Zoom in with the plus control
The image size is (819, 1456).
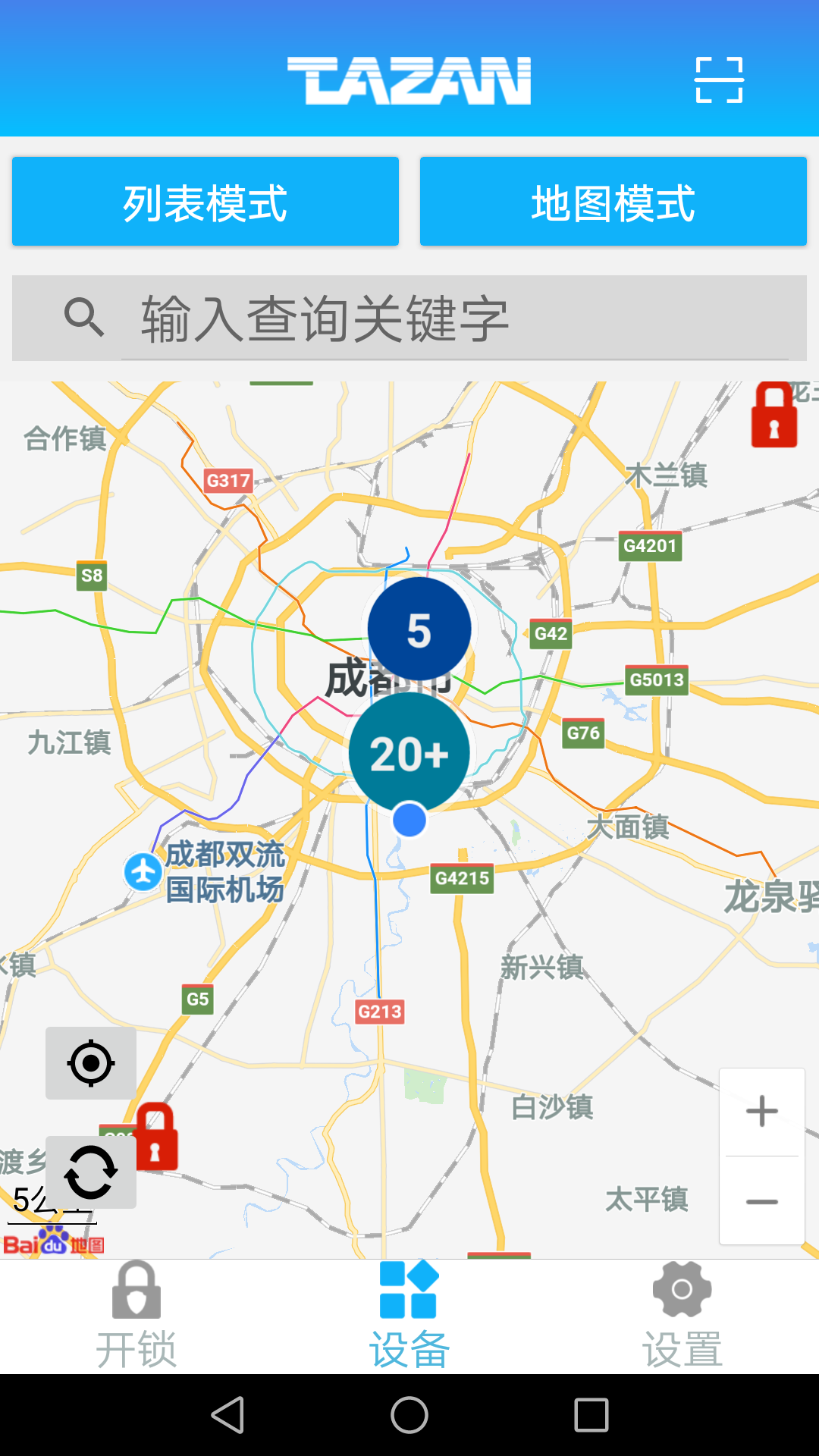tap(761, 1111)
